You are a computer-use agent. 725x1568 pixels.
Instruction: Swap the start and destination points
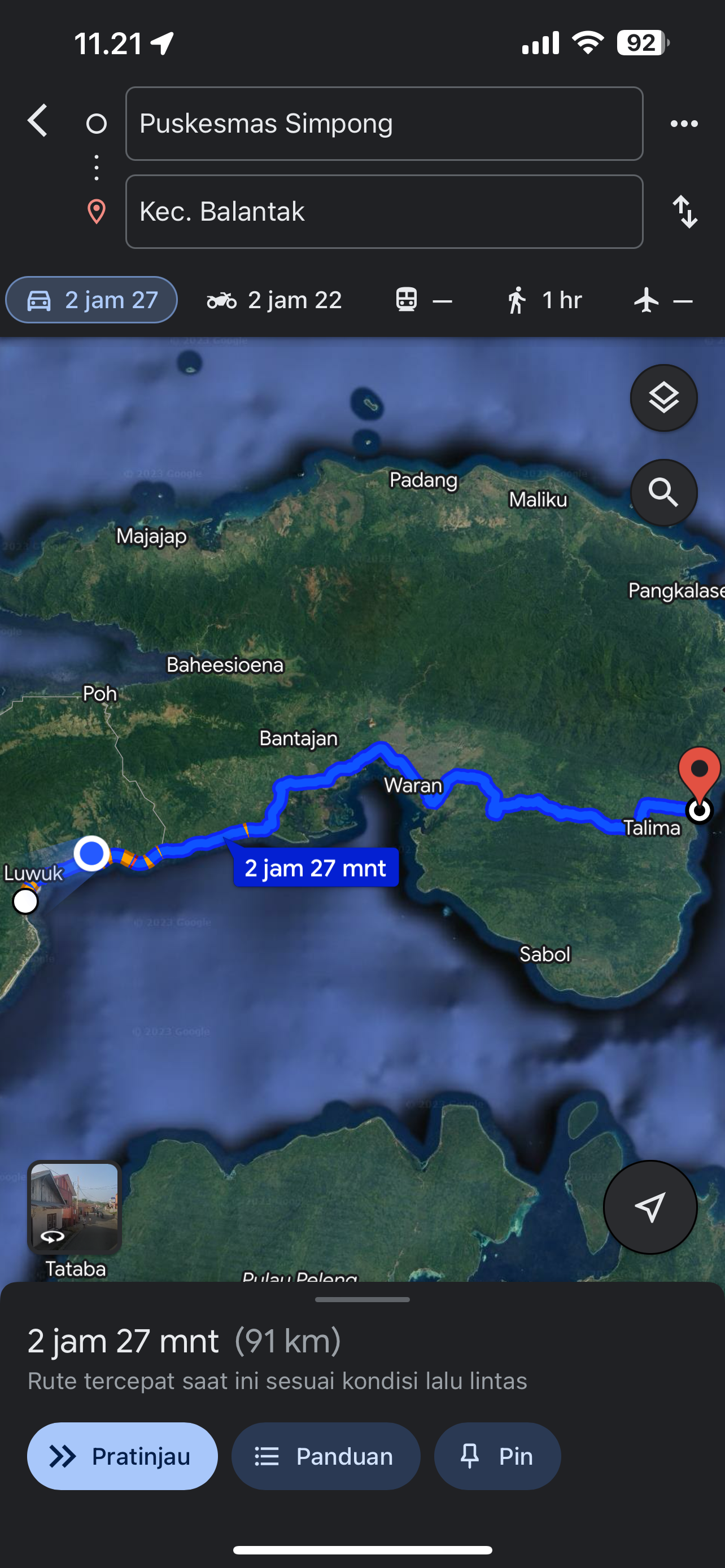pyautogui.click(x=685, y=212)
